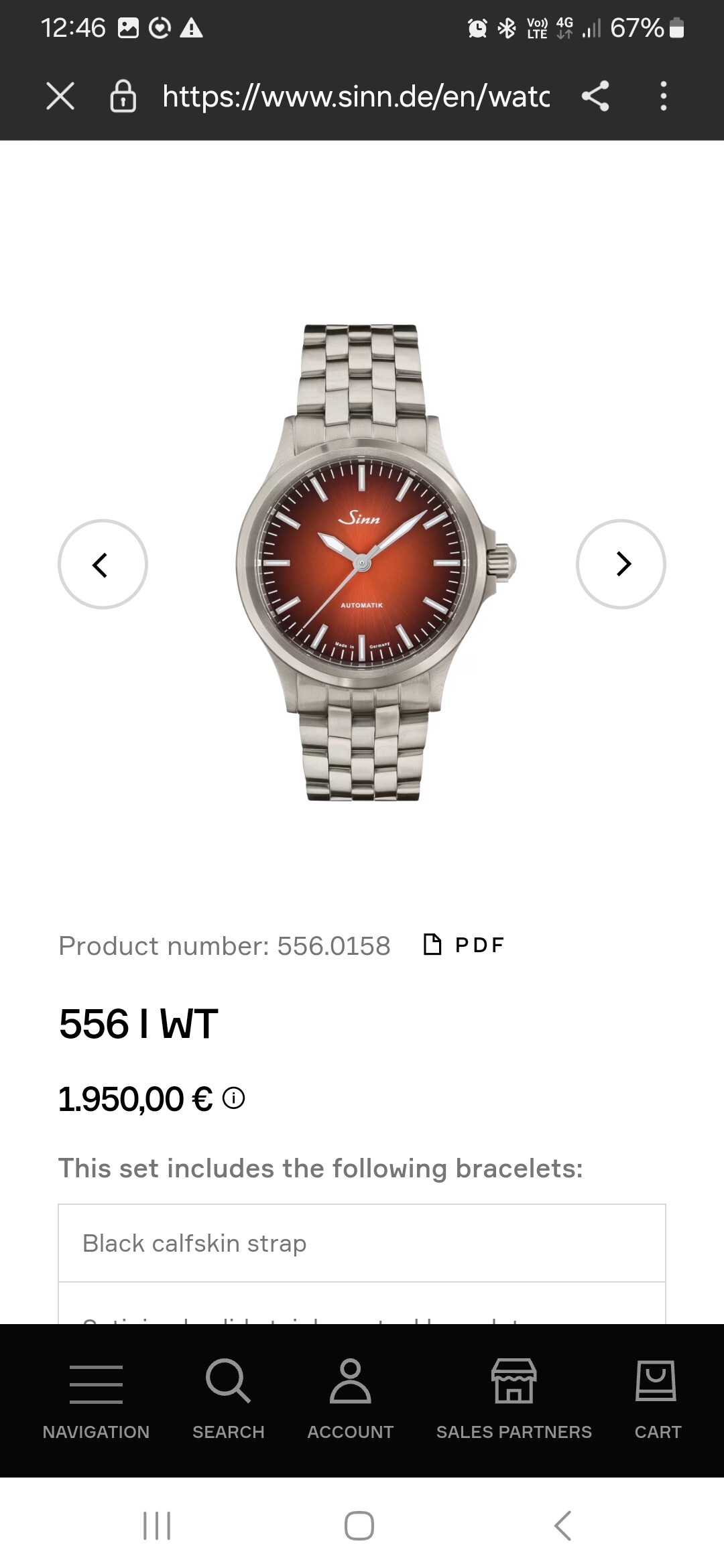Open Sales Partners

click(x=514, y=1399)
